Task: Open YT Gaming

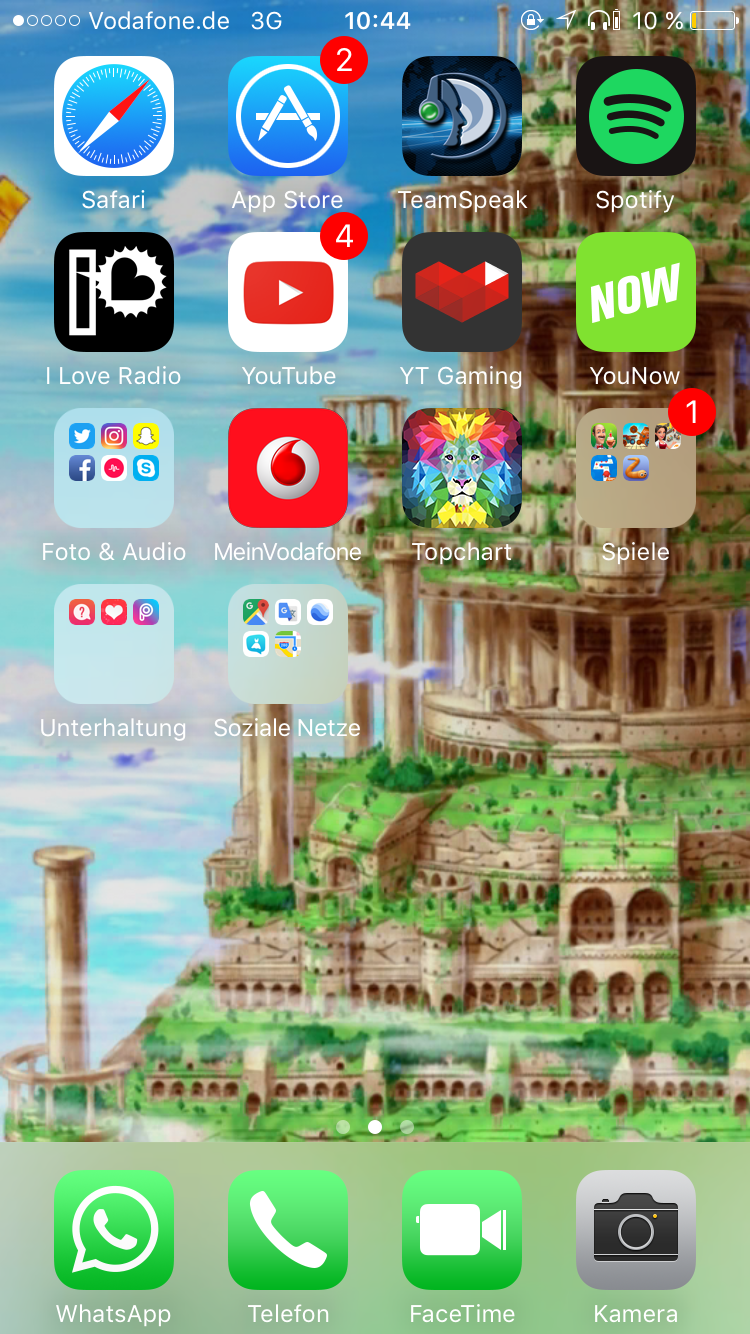Action: pos(462,292)
